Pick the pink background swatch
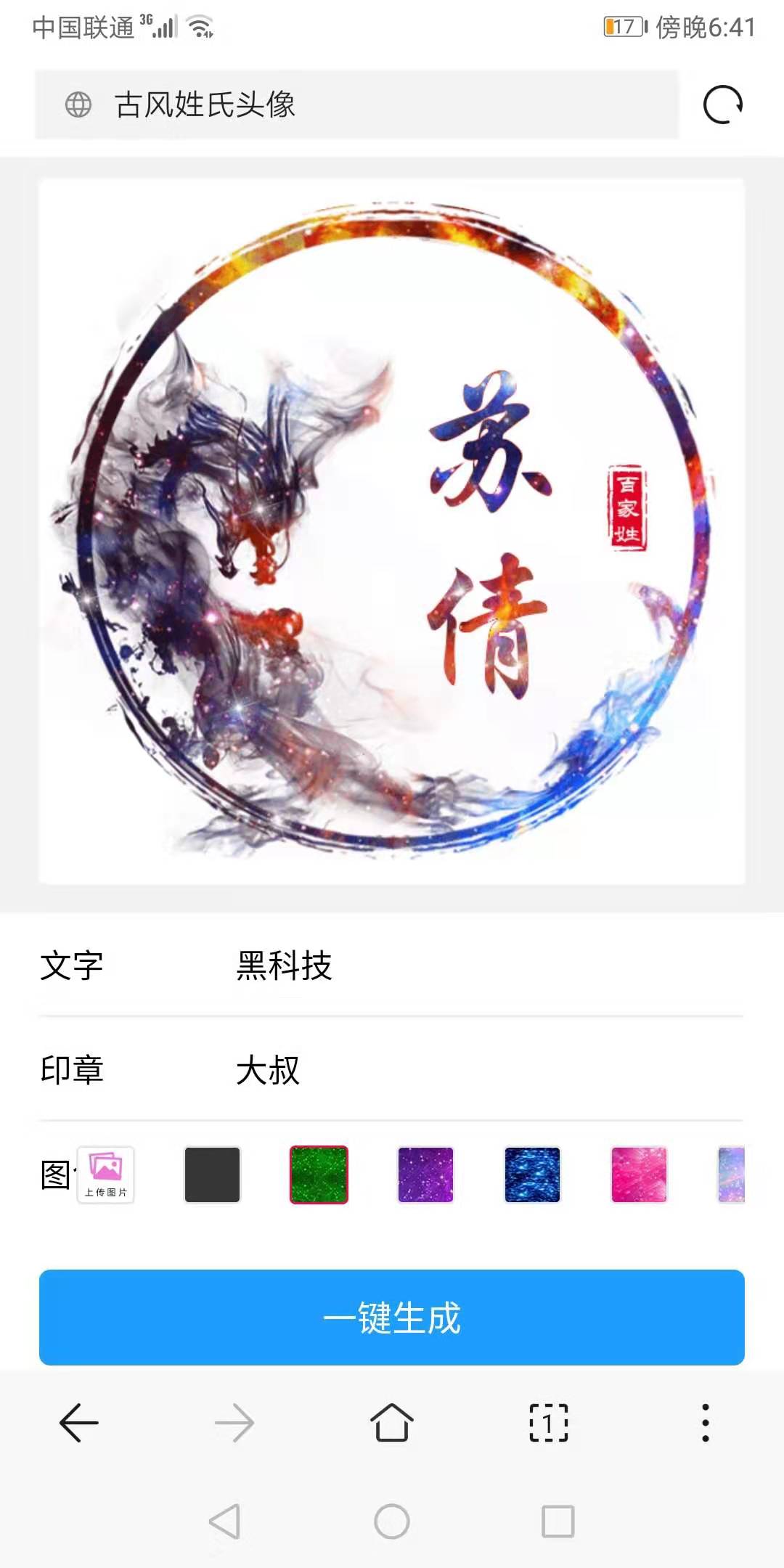Screen dimensions: 784x1568 click(x=639, y=1175)
